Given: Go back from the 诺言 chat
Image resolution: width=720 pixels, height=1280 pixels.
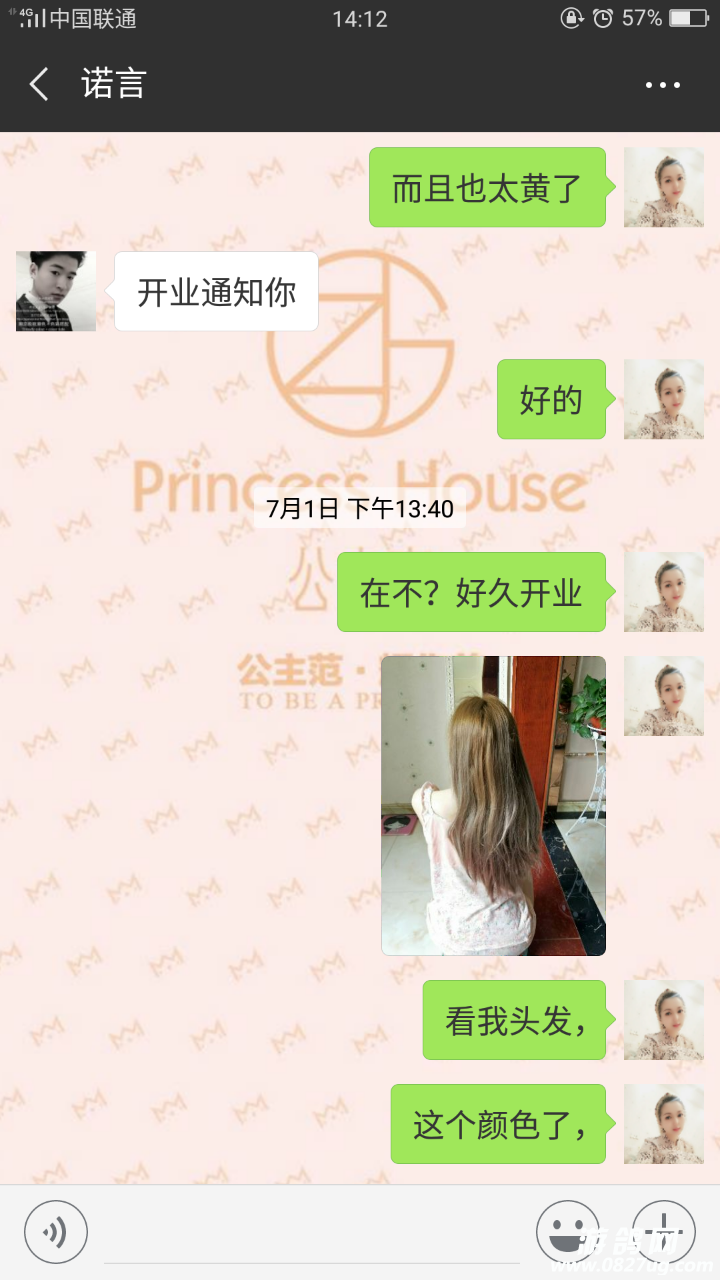Looking at the screenshot, I should coord(40,85).
